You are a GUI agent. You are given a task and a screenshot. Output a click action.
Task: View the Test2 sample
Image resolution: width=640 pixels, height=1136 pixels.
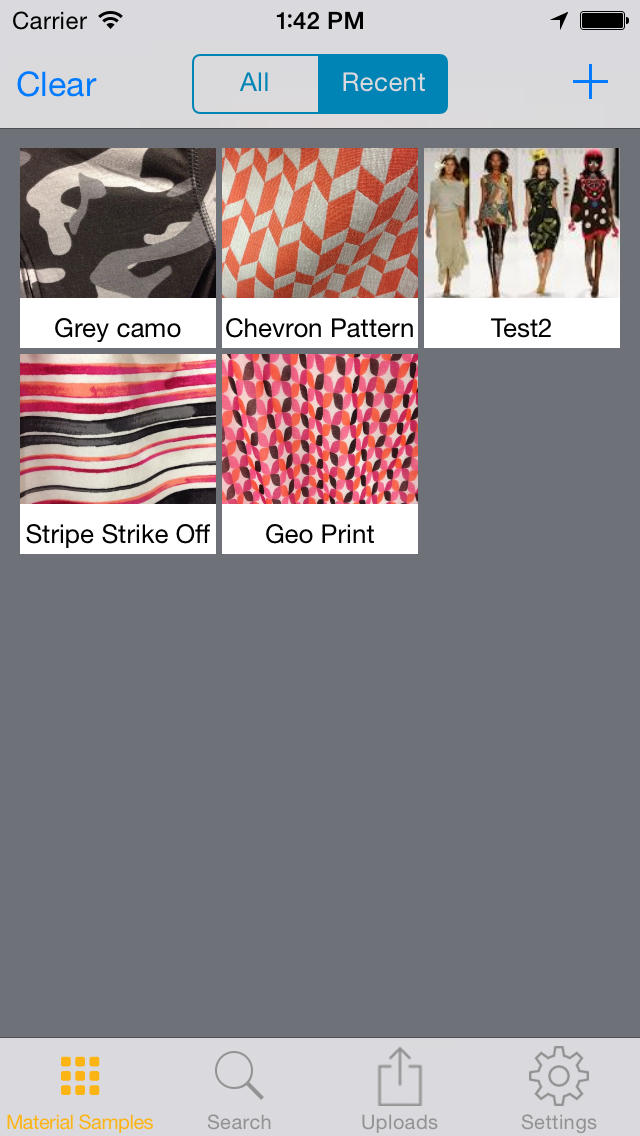tap(522, 248)
